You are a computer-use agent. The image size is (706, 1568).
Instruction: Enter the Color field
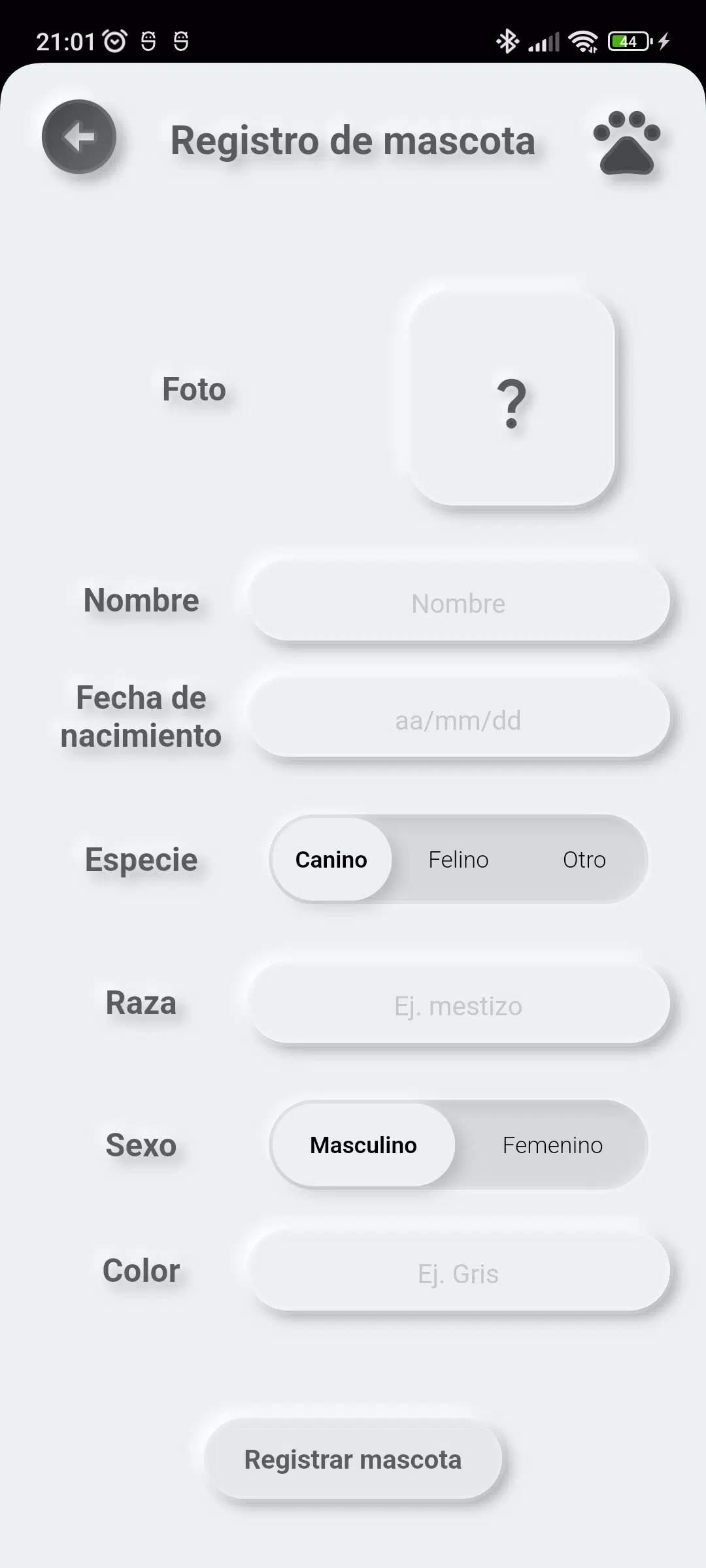coord(459,1273)
